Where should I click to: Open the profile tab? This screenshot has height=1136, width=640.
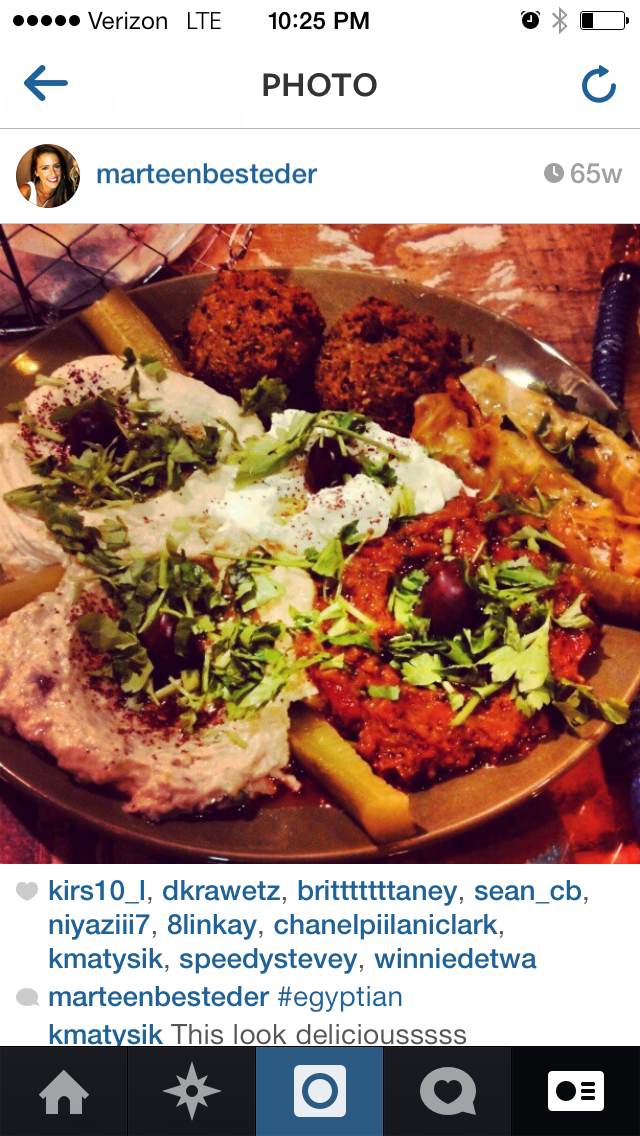[x=575, y=1091]
